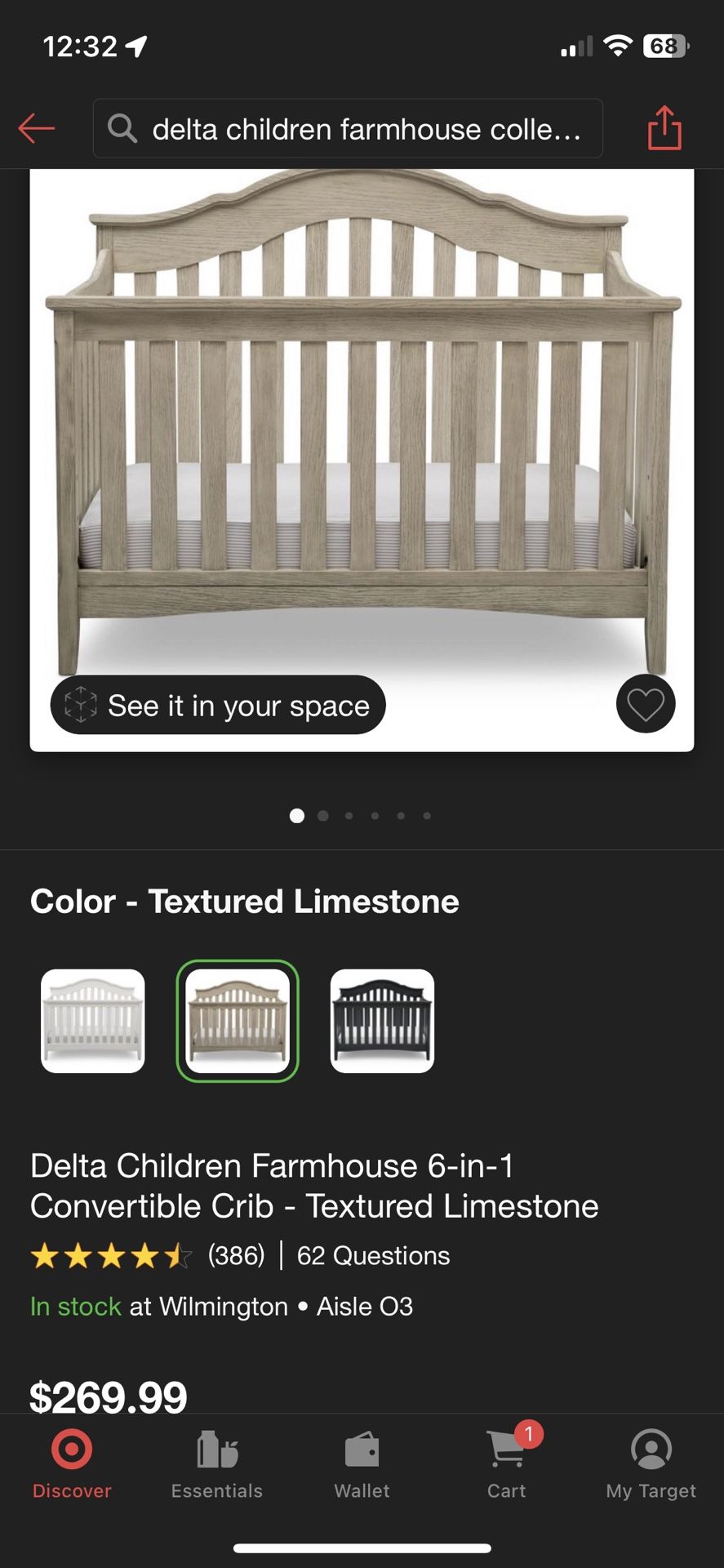724x1568 pixels.
Task: Open the Cart tab
Action: click(x=507, y=1465)
